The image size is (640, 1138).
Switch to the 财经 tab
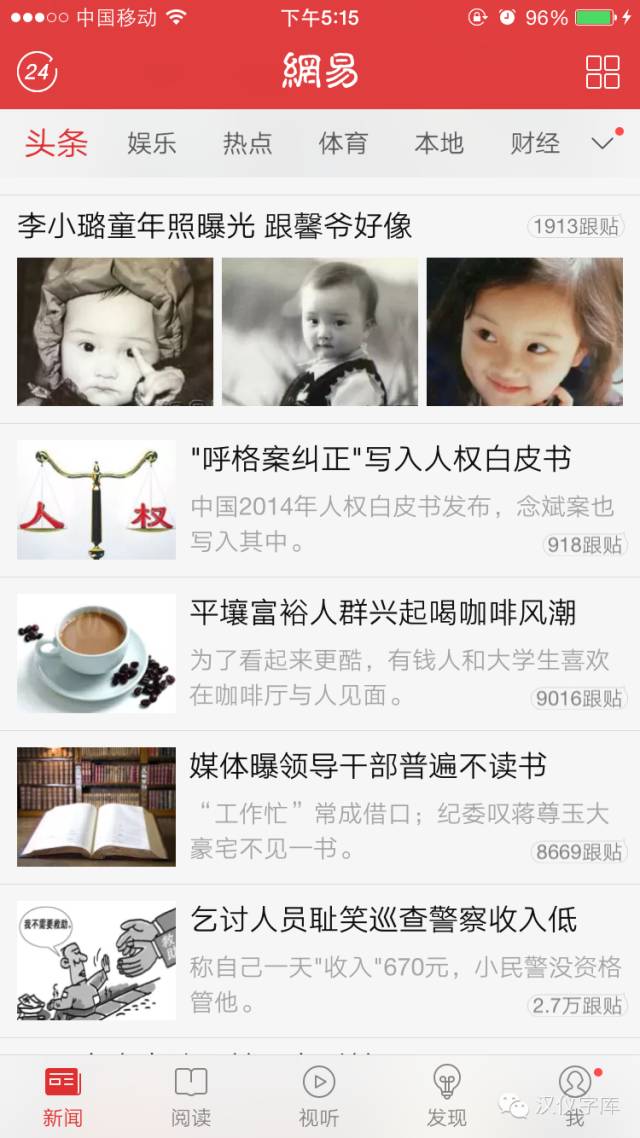(535, 143)
